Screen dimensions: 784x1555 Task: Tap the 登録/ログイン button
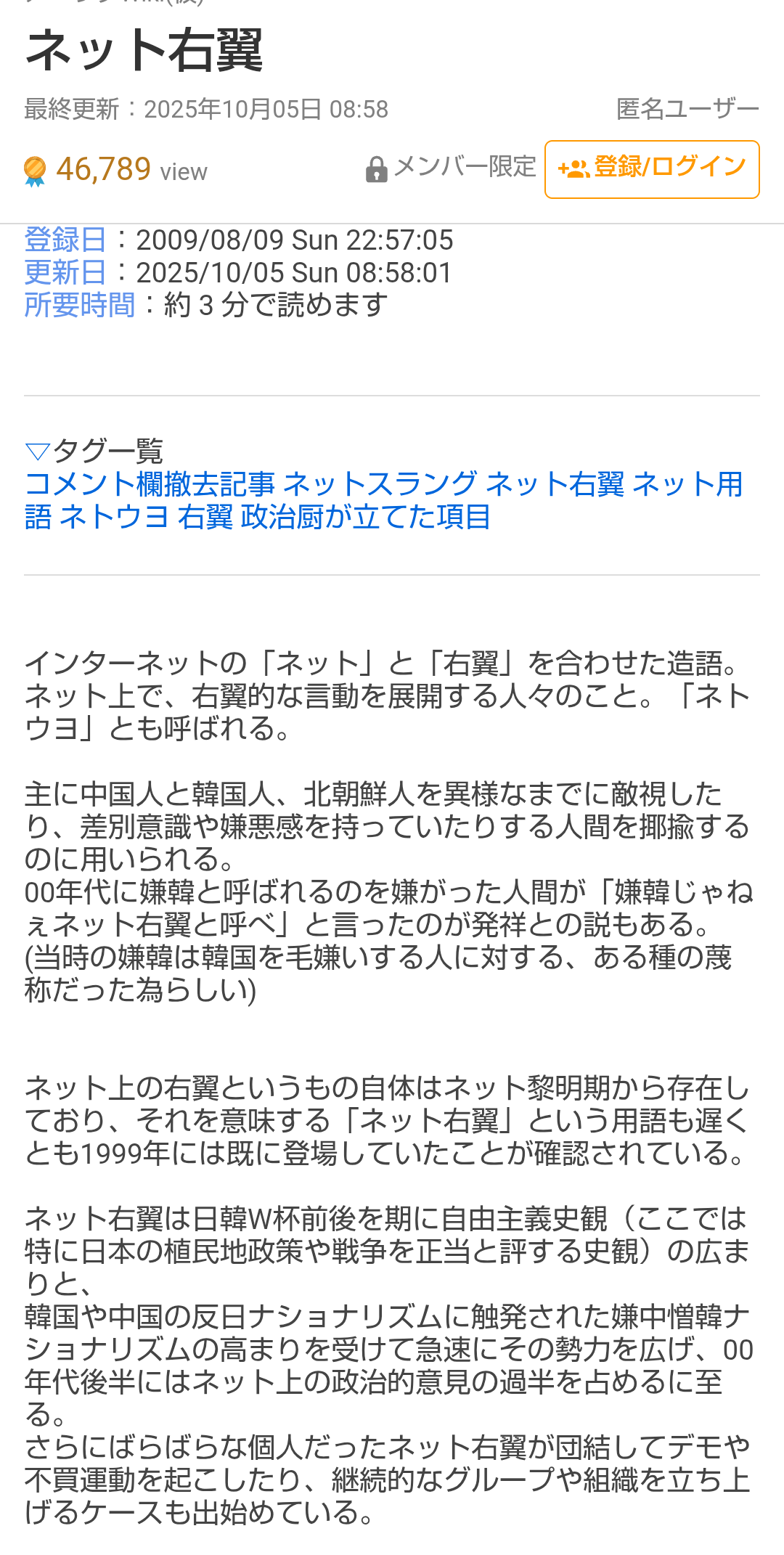pos(651,169)
